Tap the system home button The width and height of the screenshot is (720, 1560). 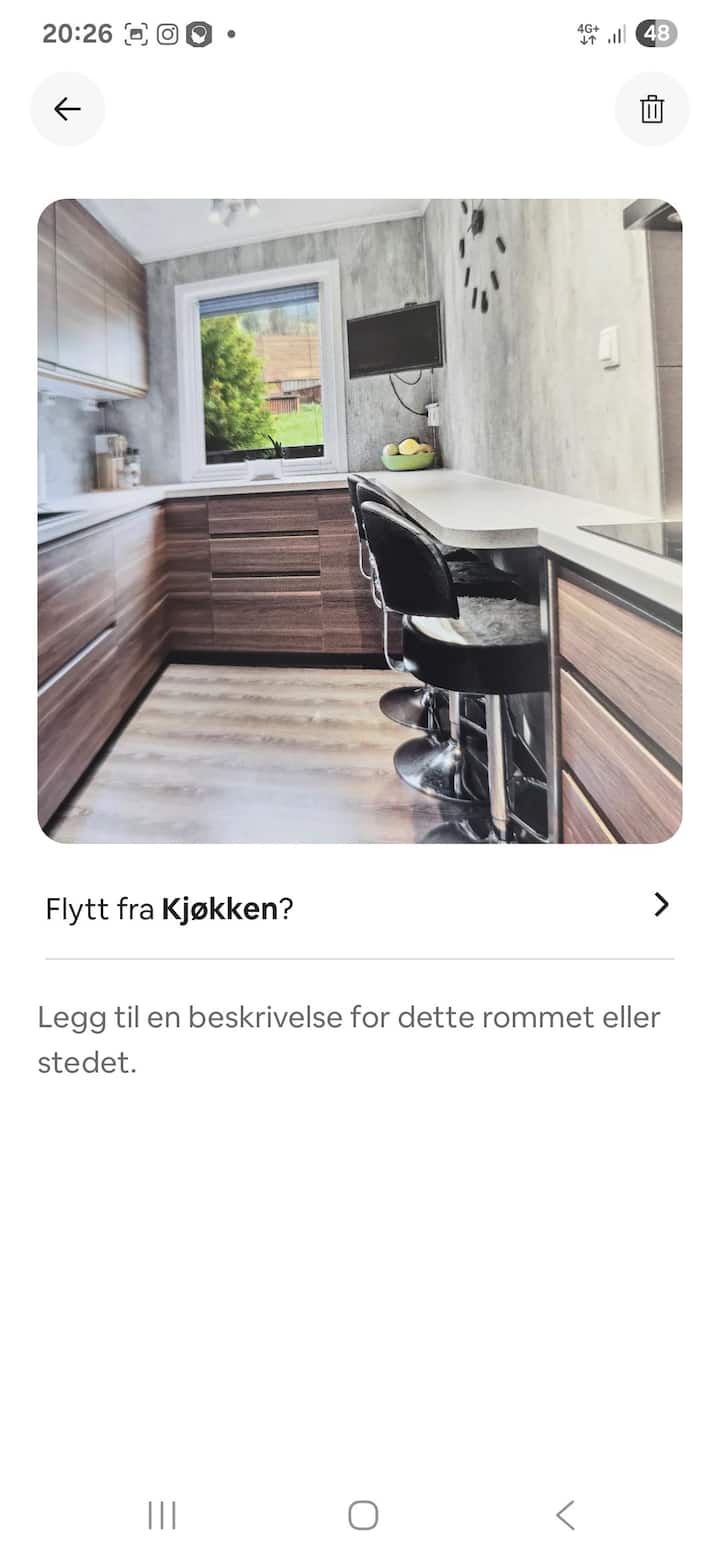coord(363,1515)
